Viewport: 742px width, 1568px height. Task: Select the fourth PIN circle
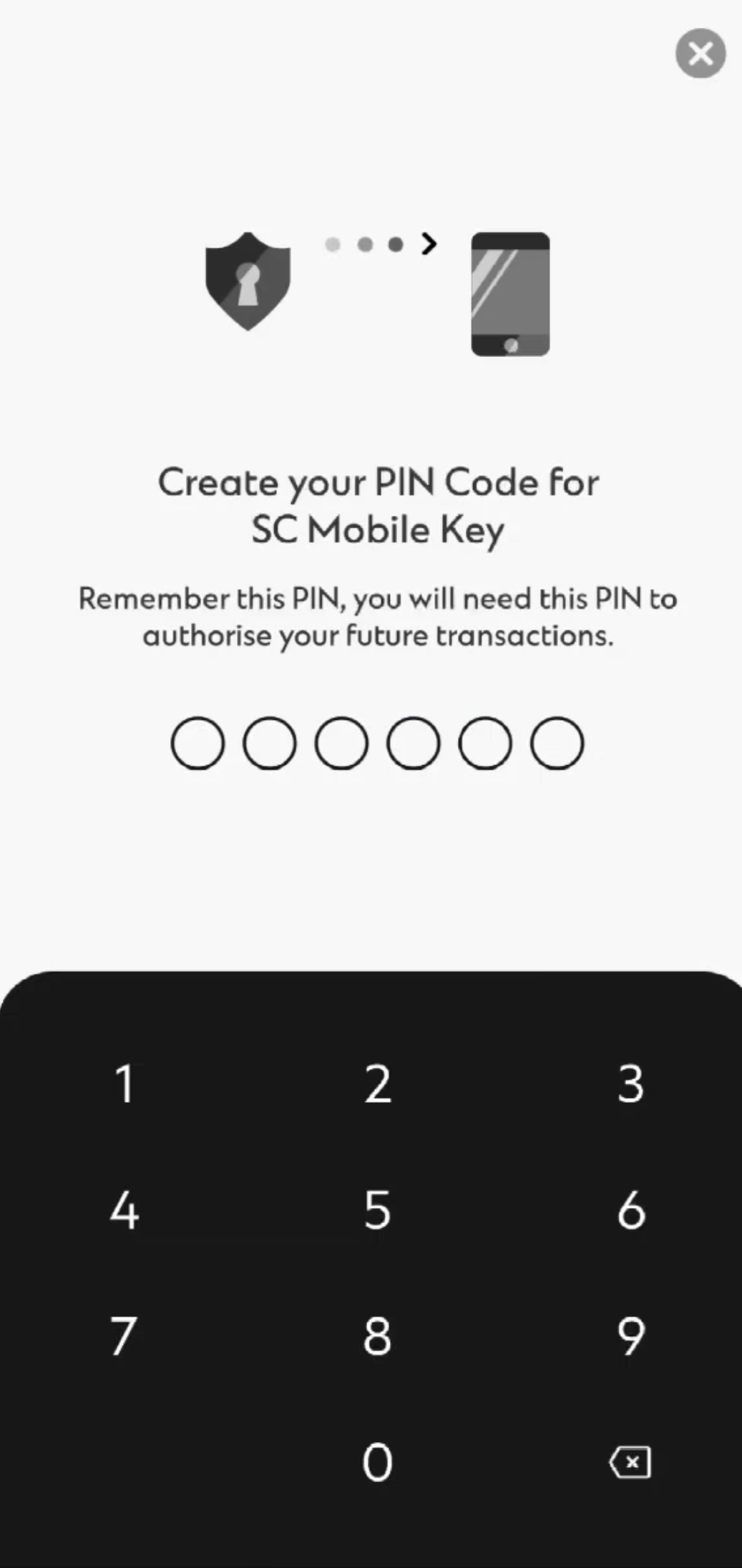(414, 743)
